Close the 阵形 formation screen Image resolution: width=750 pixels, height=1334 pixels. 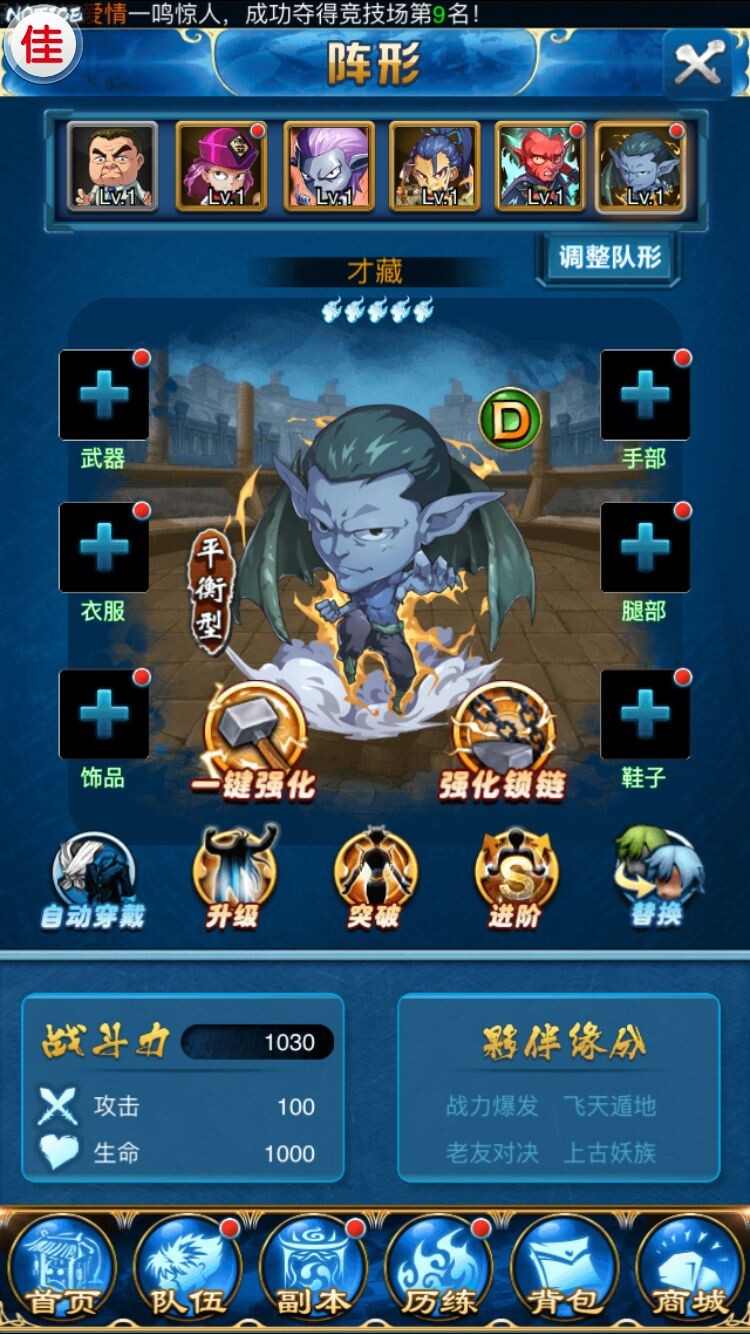(698, 65)
